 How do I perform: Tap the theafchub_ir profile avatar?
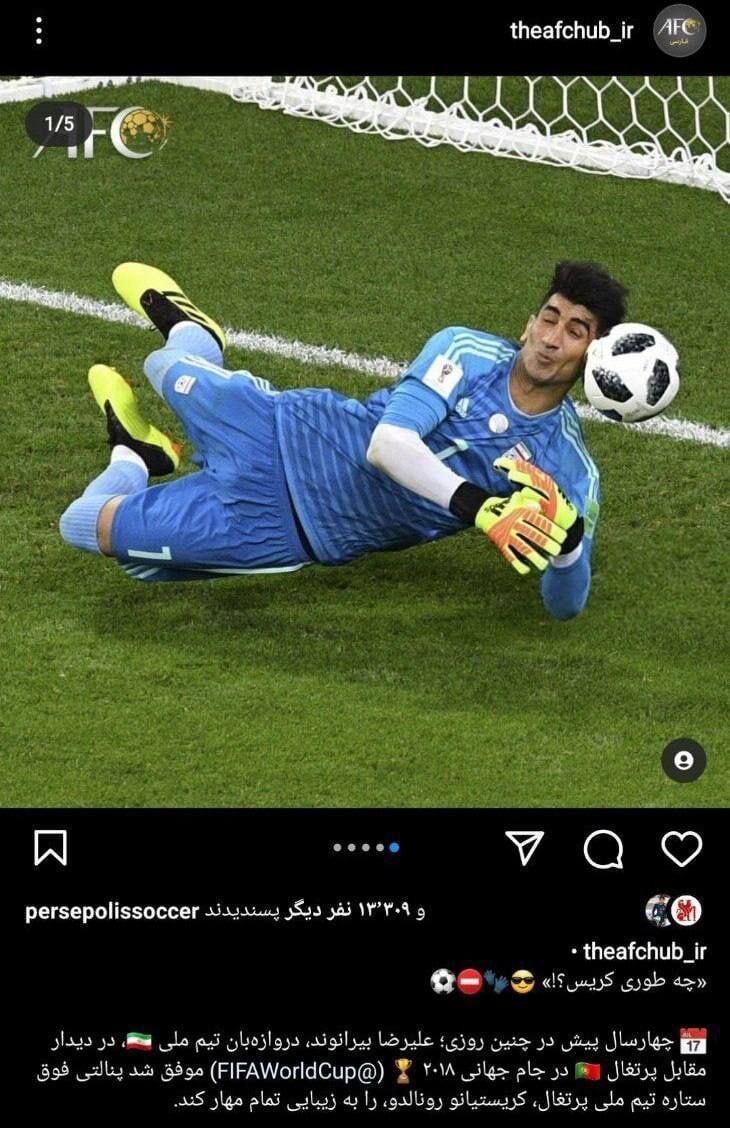pos(680,31)
